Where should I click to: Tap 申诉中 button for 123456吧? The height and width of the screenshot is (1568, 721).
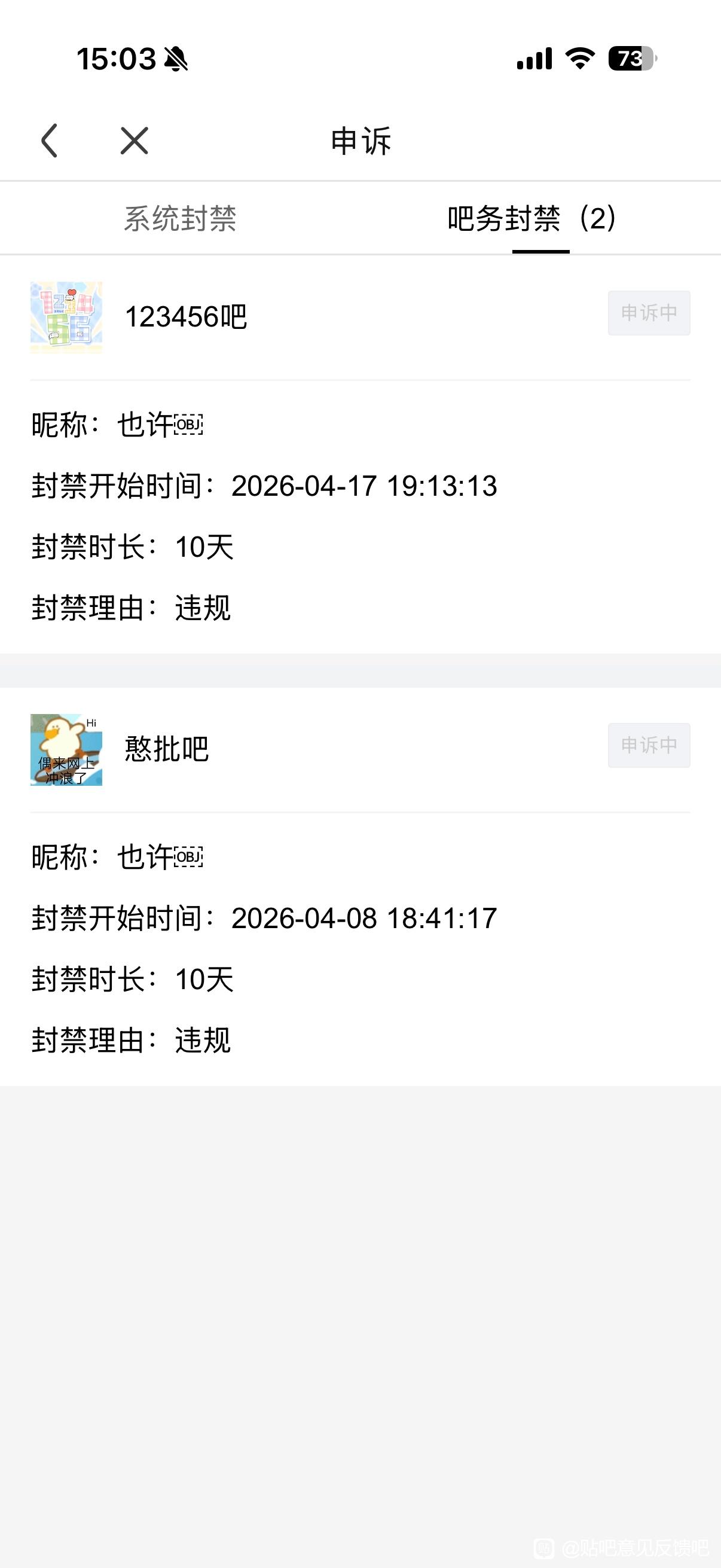(649, 313)
